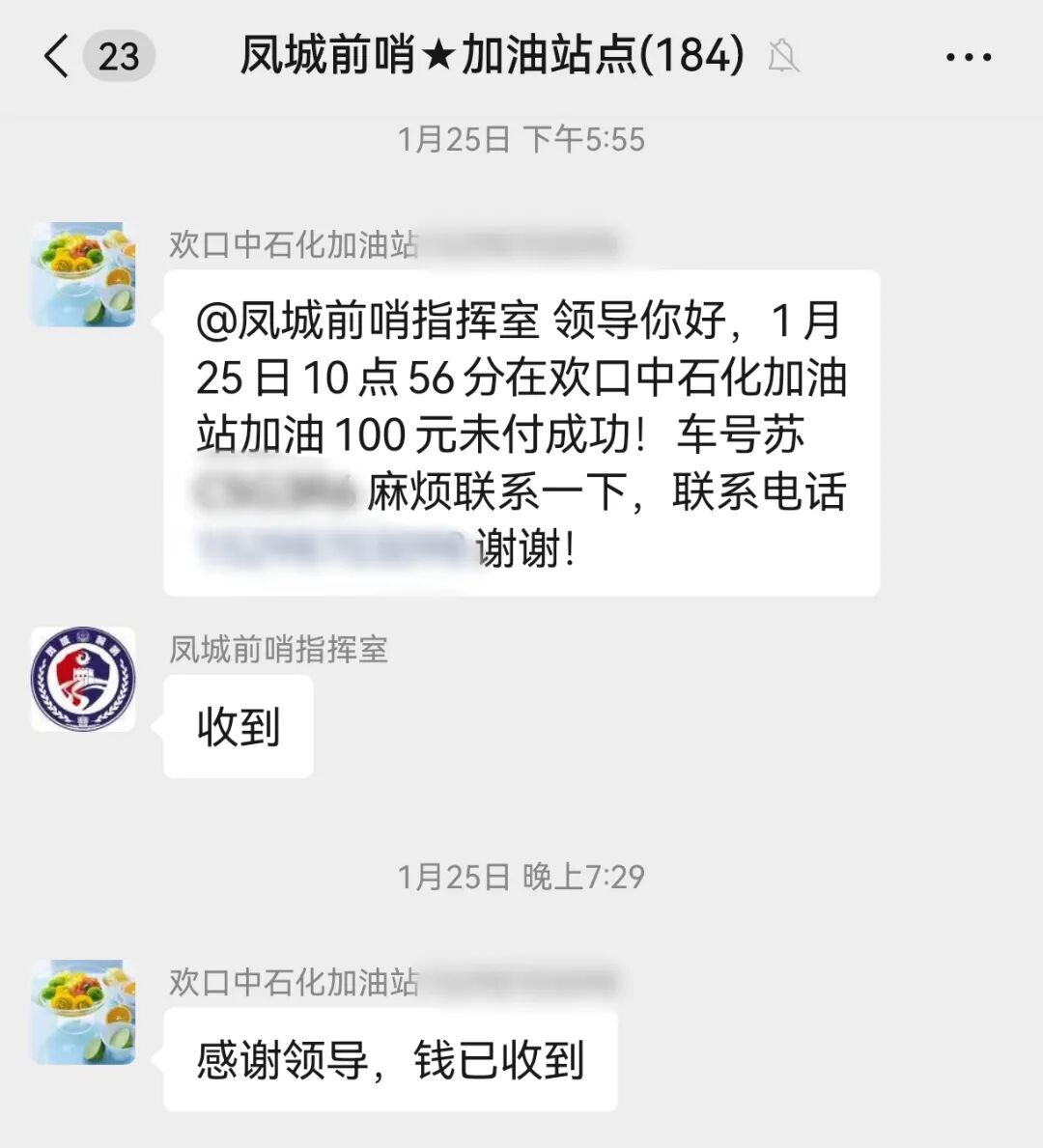Tap 欢口中石化加油站 avatar beside 钱已收到 message
This screenshot has width=1043, height=1148.
83,1012
